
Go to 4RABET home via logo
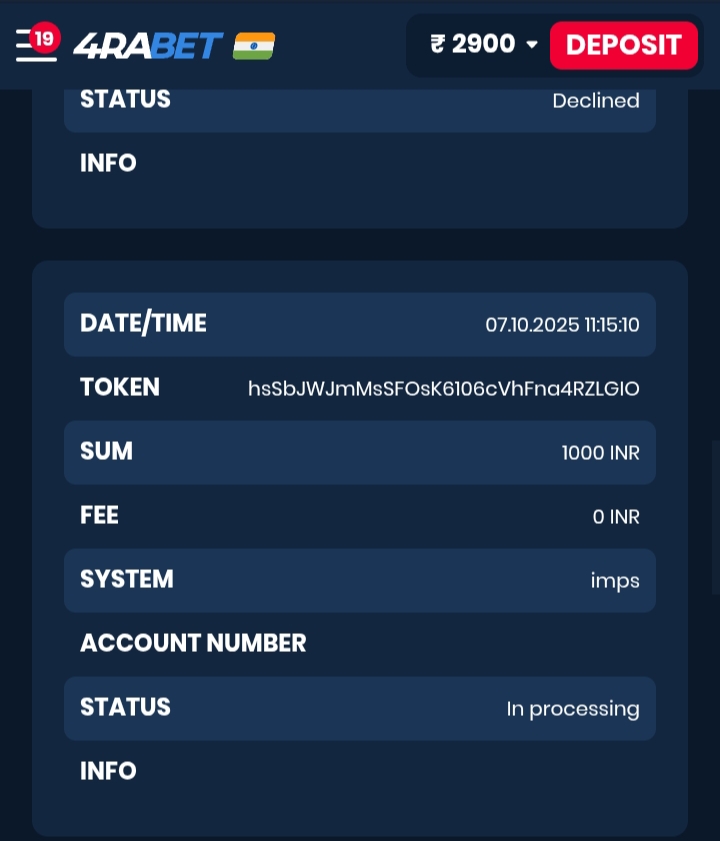pos(148,45)
